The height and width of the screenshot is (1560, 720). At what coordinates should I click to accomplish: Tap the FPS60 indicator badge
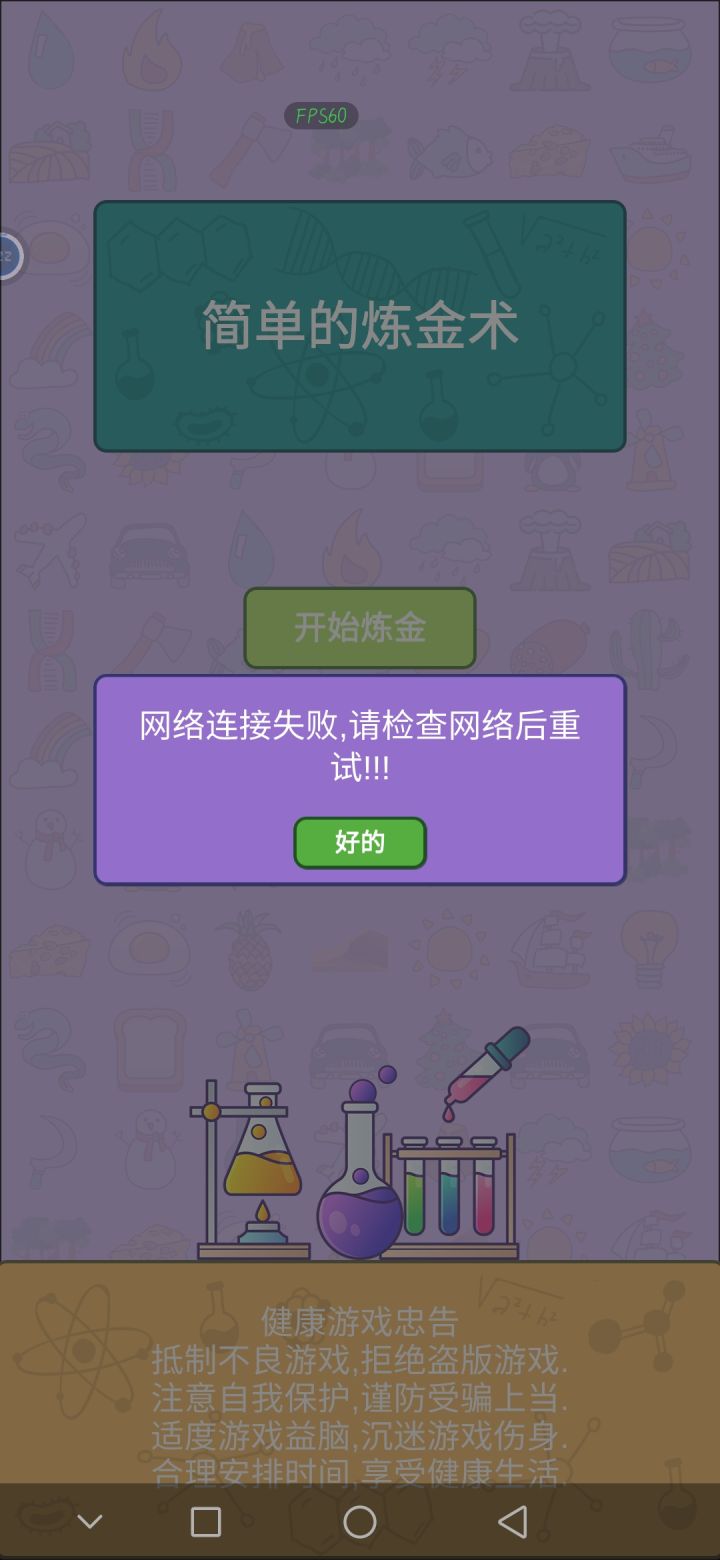click(x=321, y=116)
